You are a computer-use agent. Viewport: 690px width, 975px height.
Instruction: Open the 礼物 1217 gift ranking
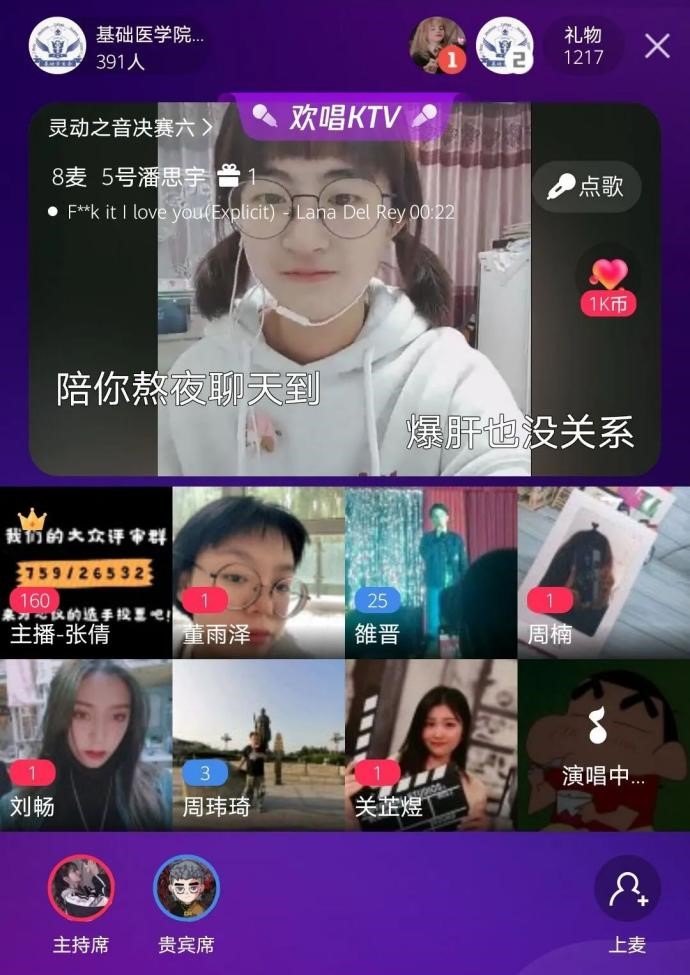click(x=583, y=46)
